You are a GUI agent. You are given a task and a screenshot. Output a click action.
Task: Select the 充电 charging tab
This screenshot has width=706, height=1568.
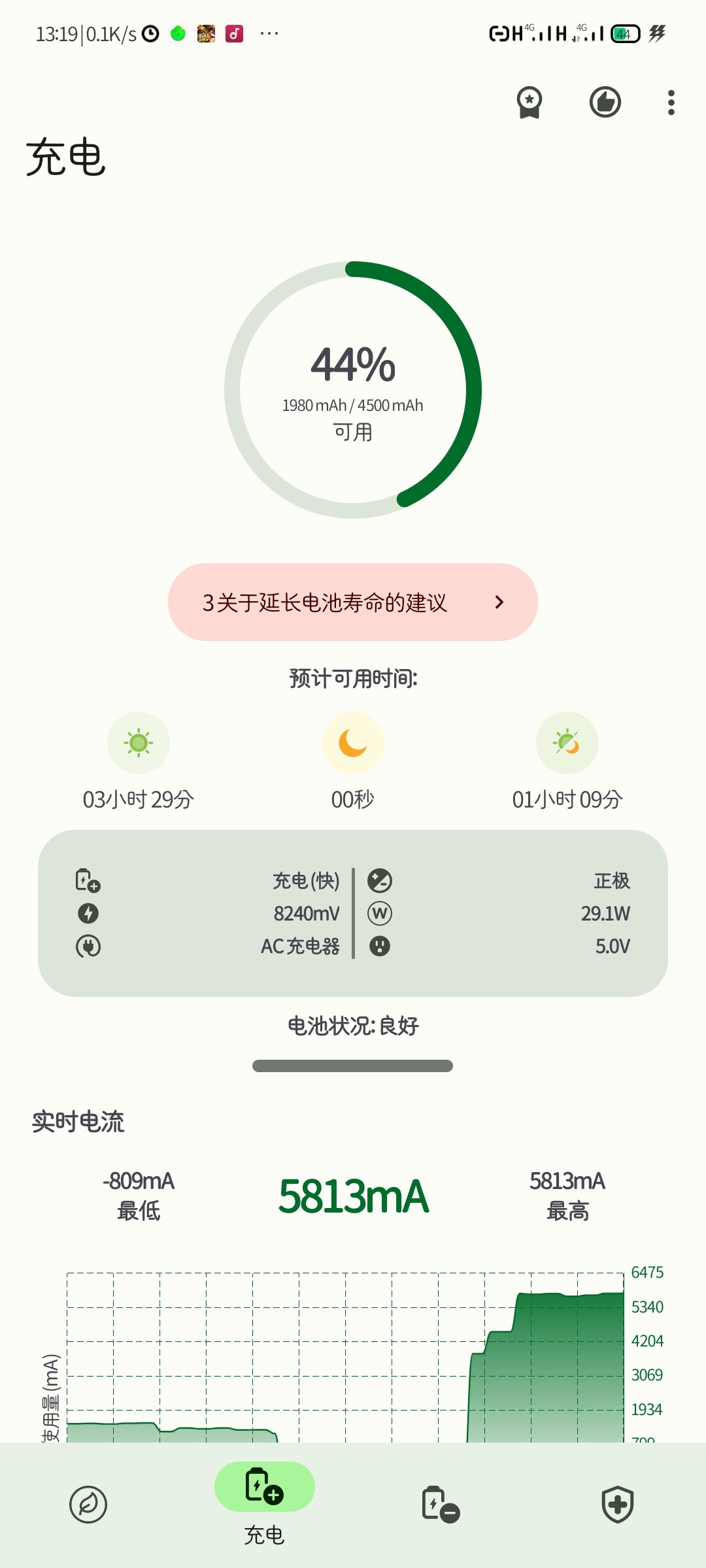264,1503
